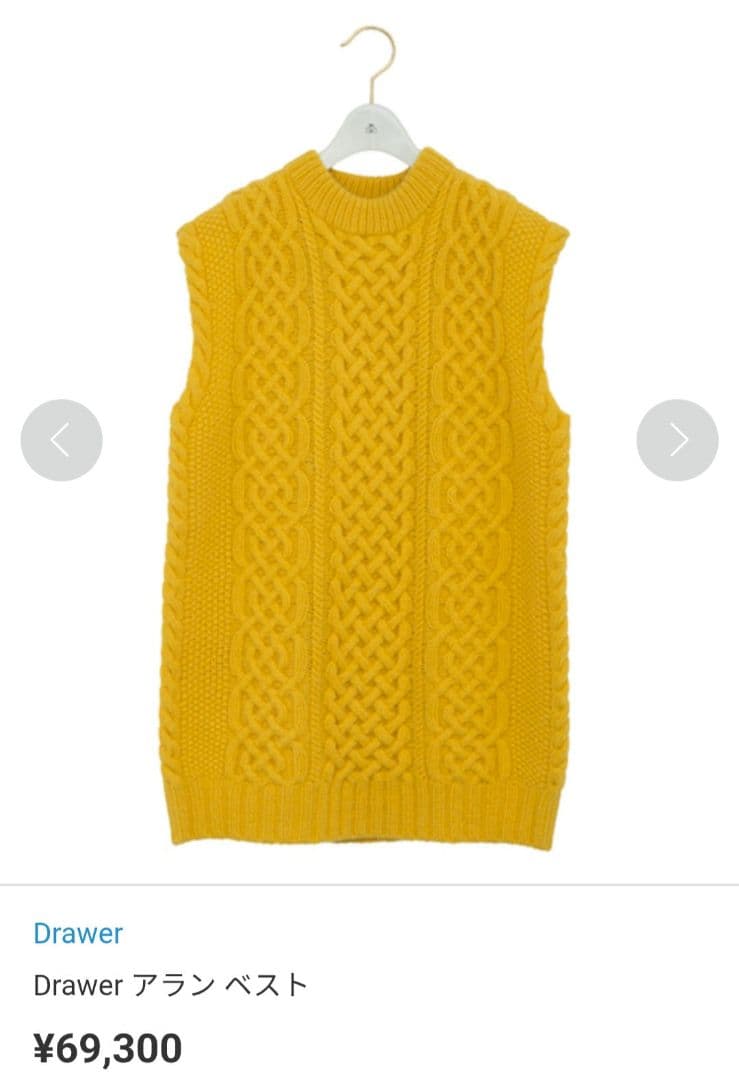Open the yellow vest product image
Viewport: 739px width, 1080px height.
pos(370,500)
